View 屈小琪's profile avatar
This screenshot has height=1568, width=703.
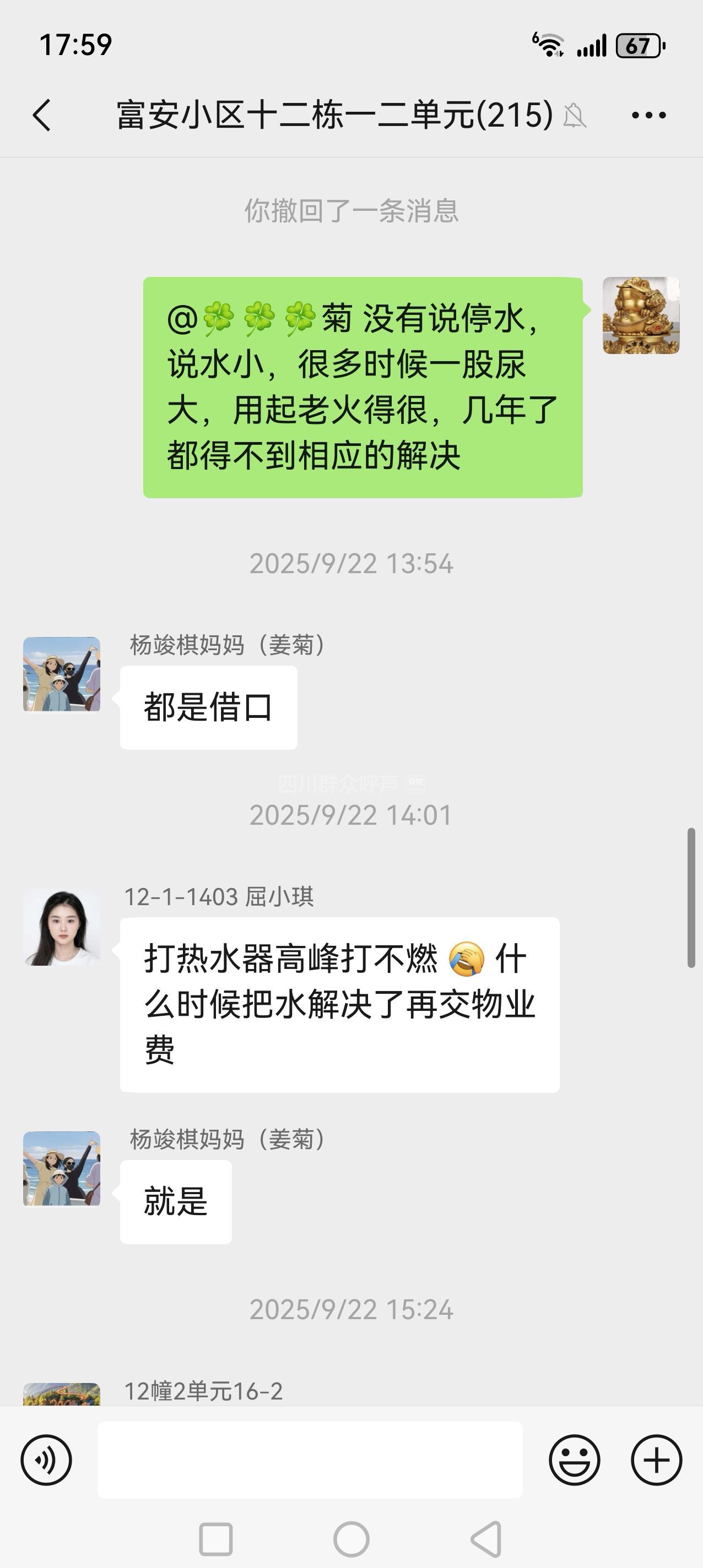coord(62,927)
